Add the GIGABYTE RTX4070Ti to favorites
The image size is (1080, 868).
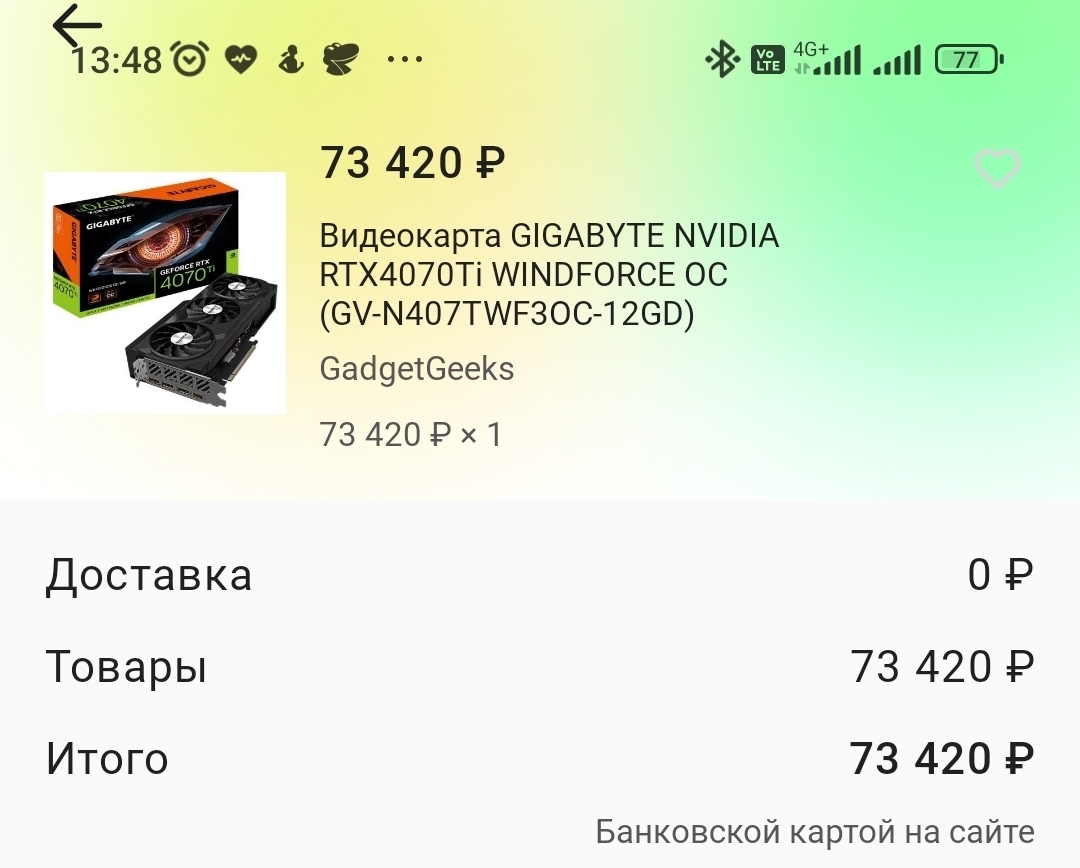(996, 168)
